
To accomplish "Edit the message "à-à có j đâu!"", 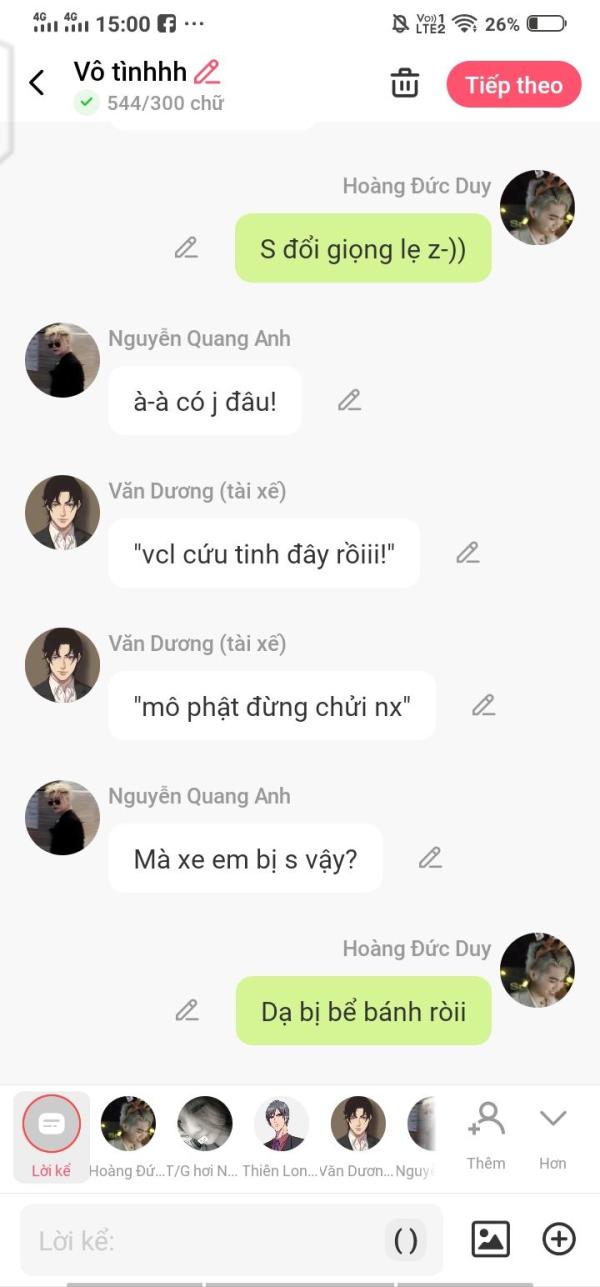I will point(349,400).
